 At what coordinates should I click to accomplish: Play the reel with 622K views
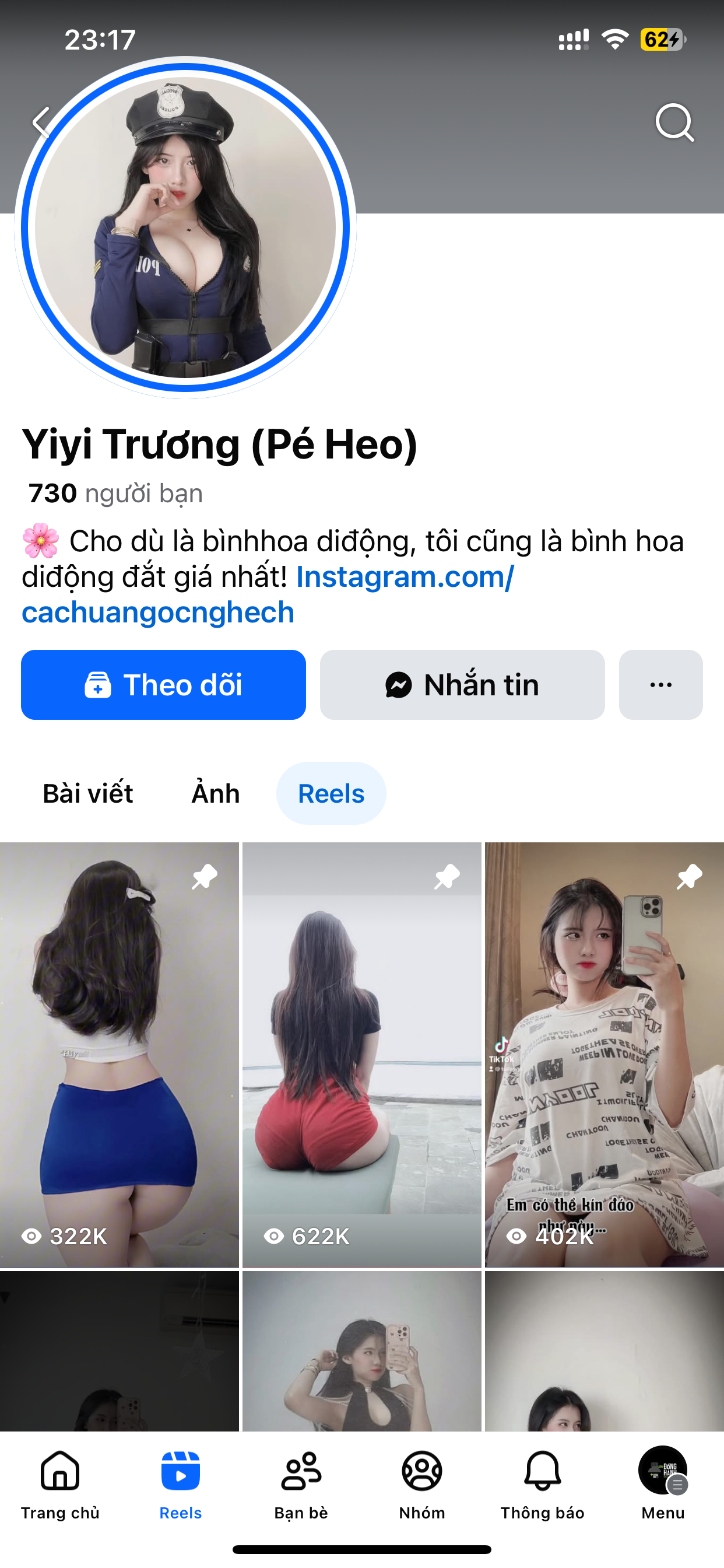point(361,1053)
